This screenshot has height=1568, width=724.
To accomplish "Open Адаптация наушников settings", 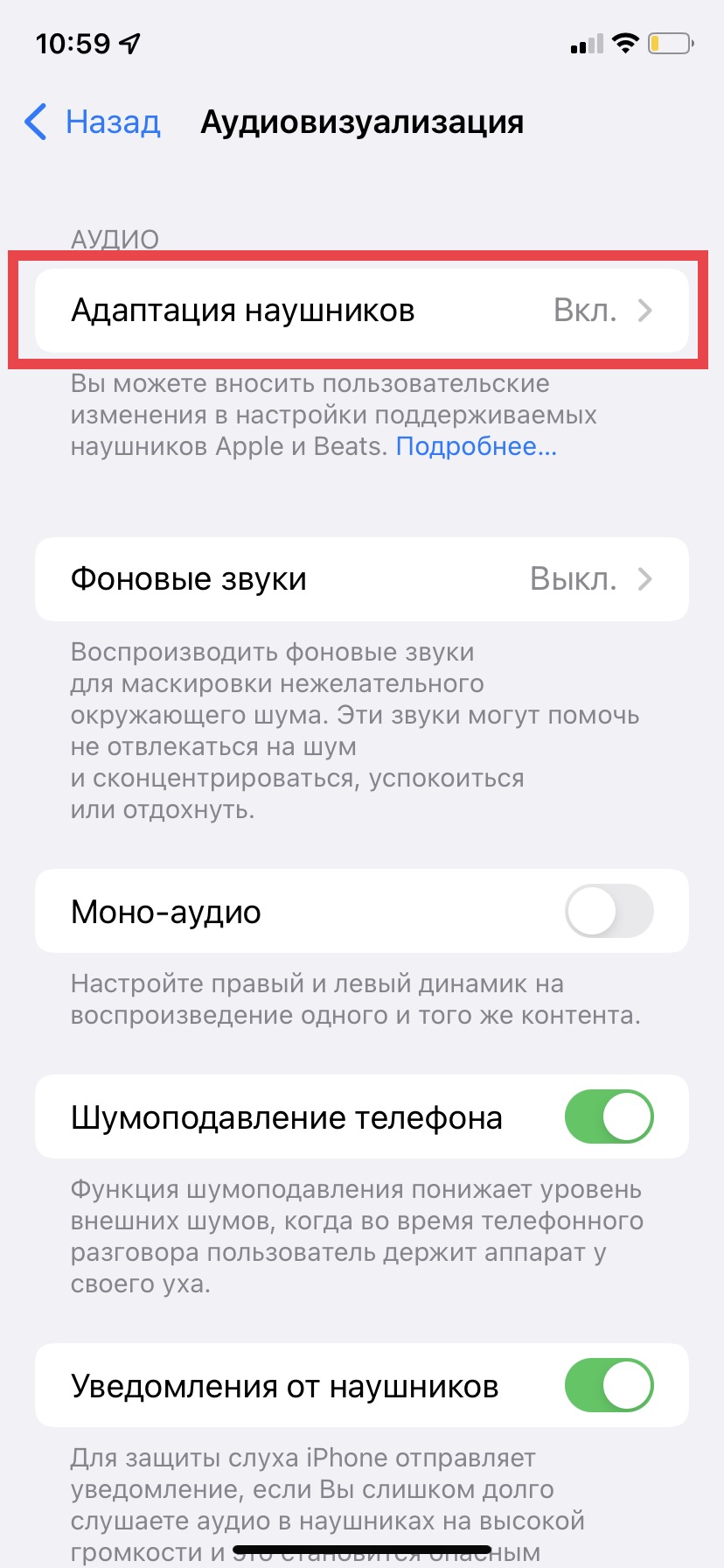I will point(361,311).
